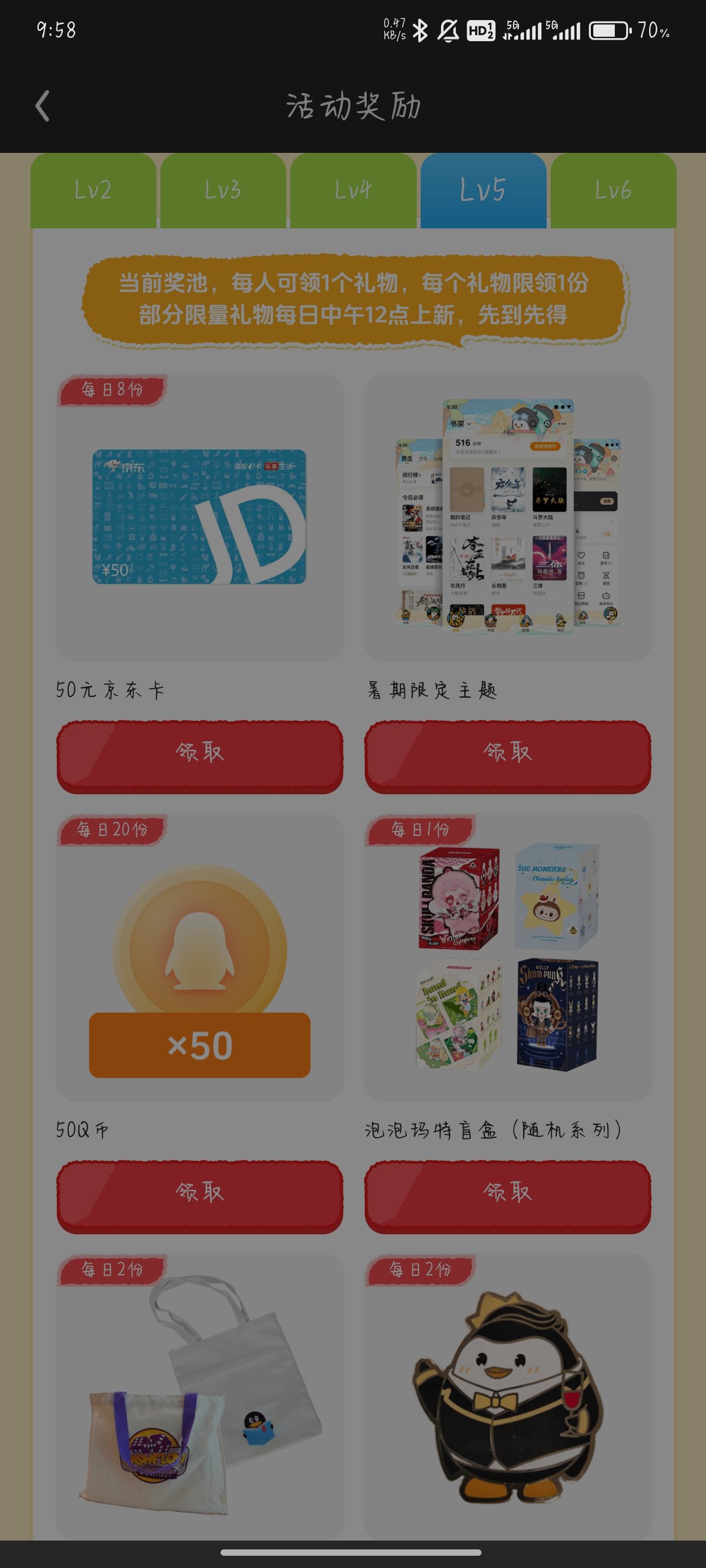Go back using the top-left arrow
The height and width of the screenshot is (1568, 706).
point(42,106)
